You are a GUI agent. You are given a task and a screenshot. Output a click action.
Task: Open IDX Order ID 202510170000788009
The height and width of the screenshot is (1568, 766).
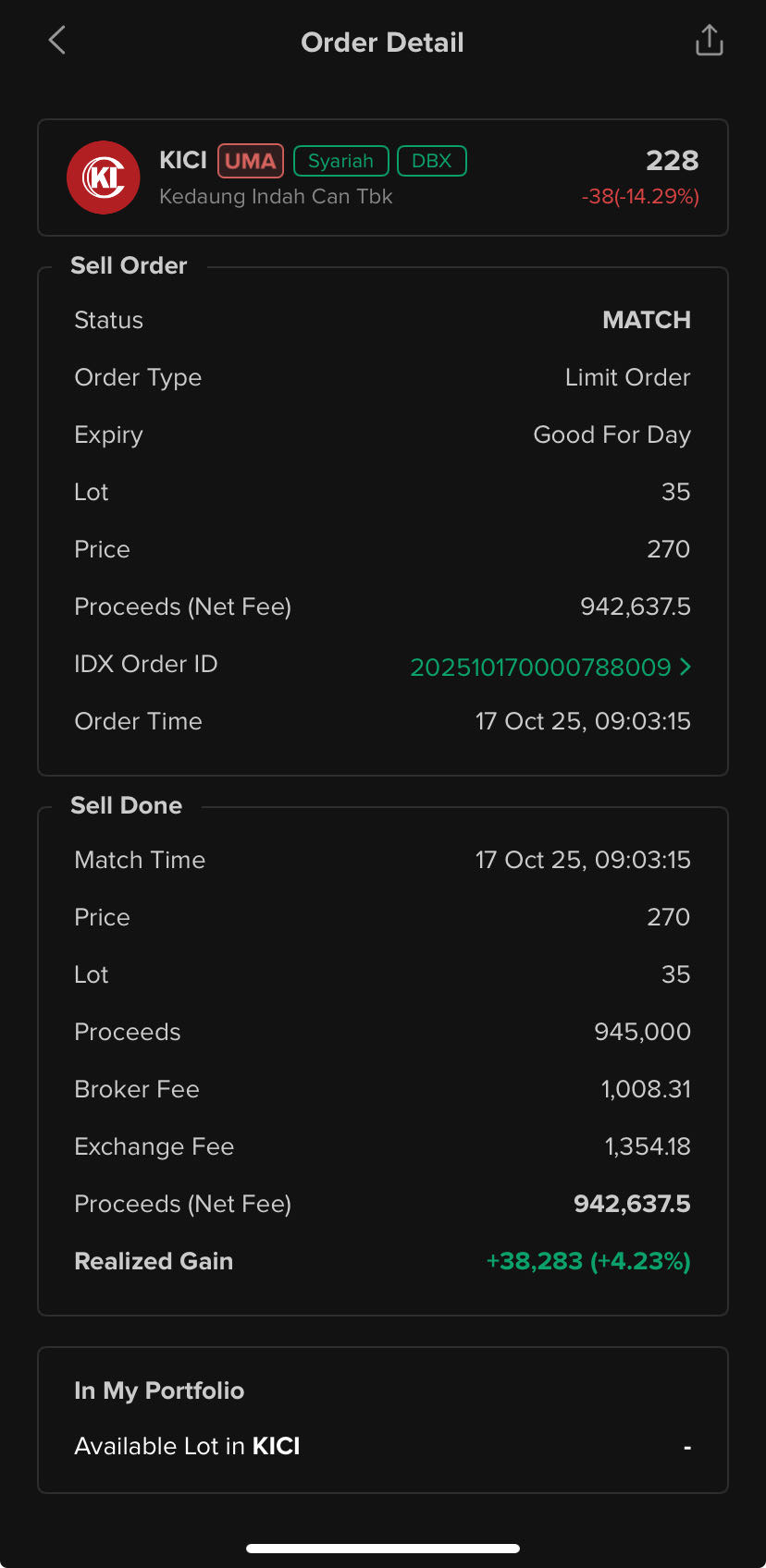pyautogui.click(x=550, y=667)
